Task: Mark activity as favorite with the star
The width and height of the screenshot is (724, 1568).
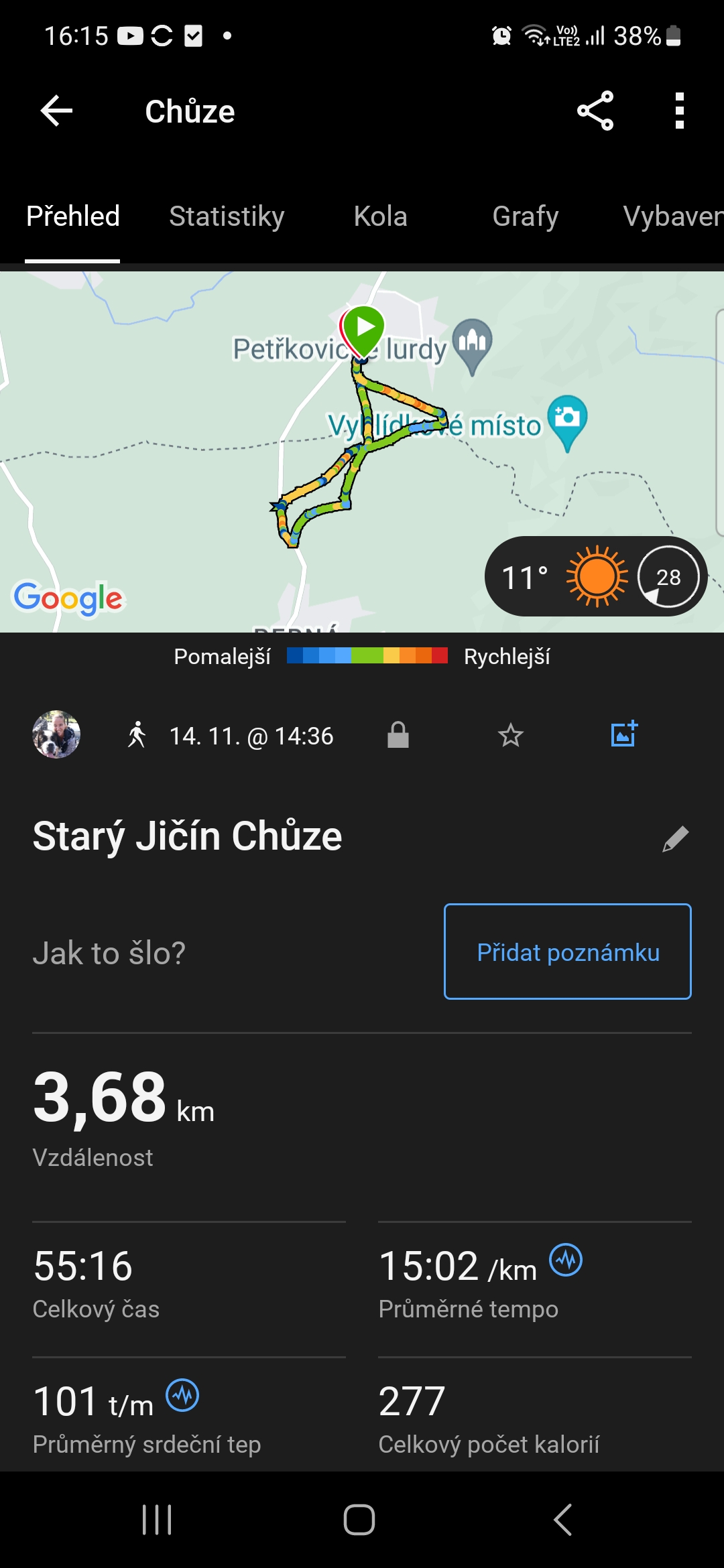Action: pos(511,735)
